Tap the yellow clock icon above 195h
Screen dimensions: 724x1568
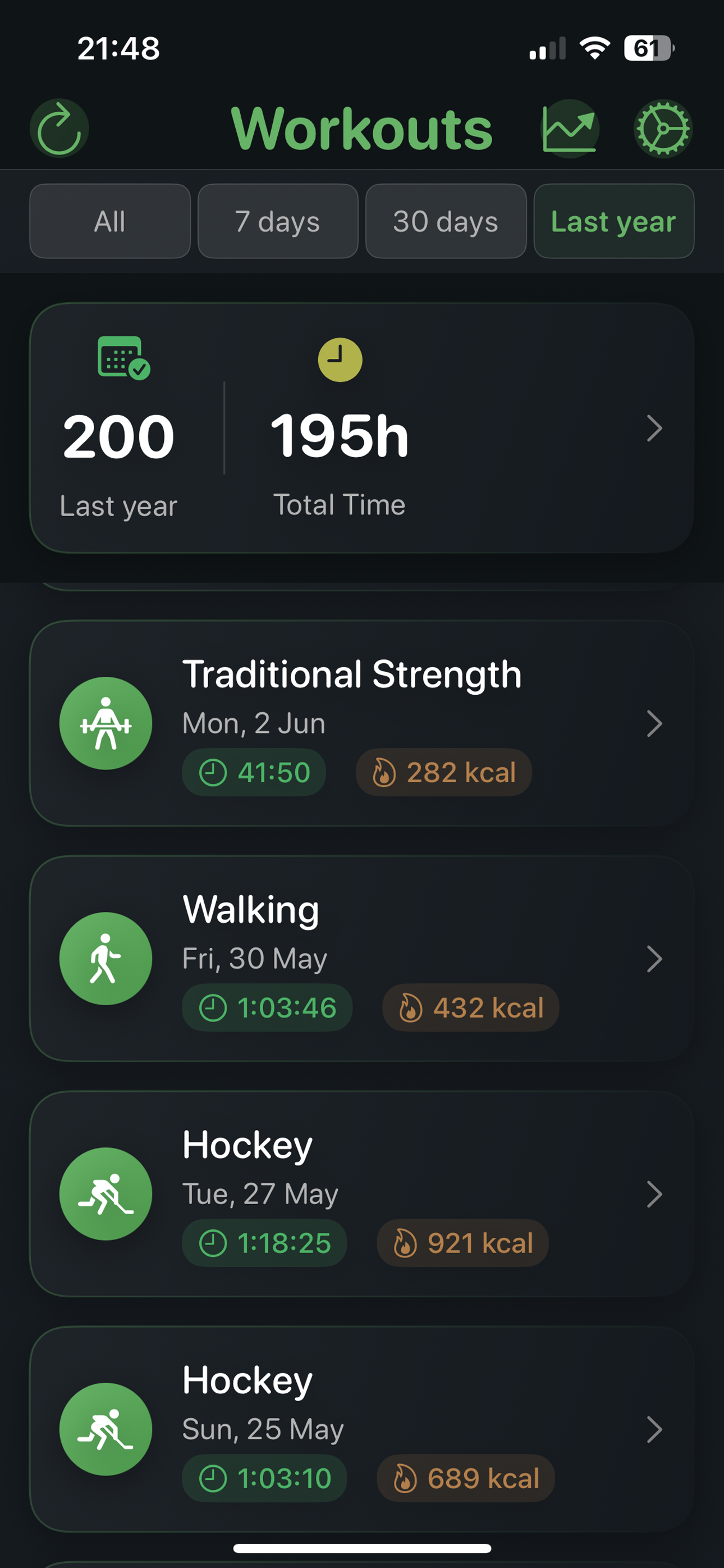coord(339,359)
